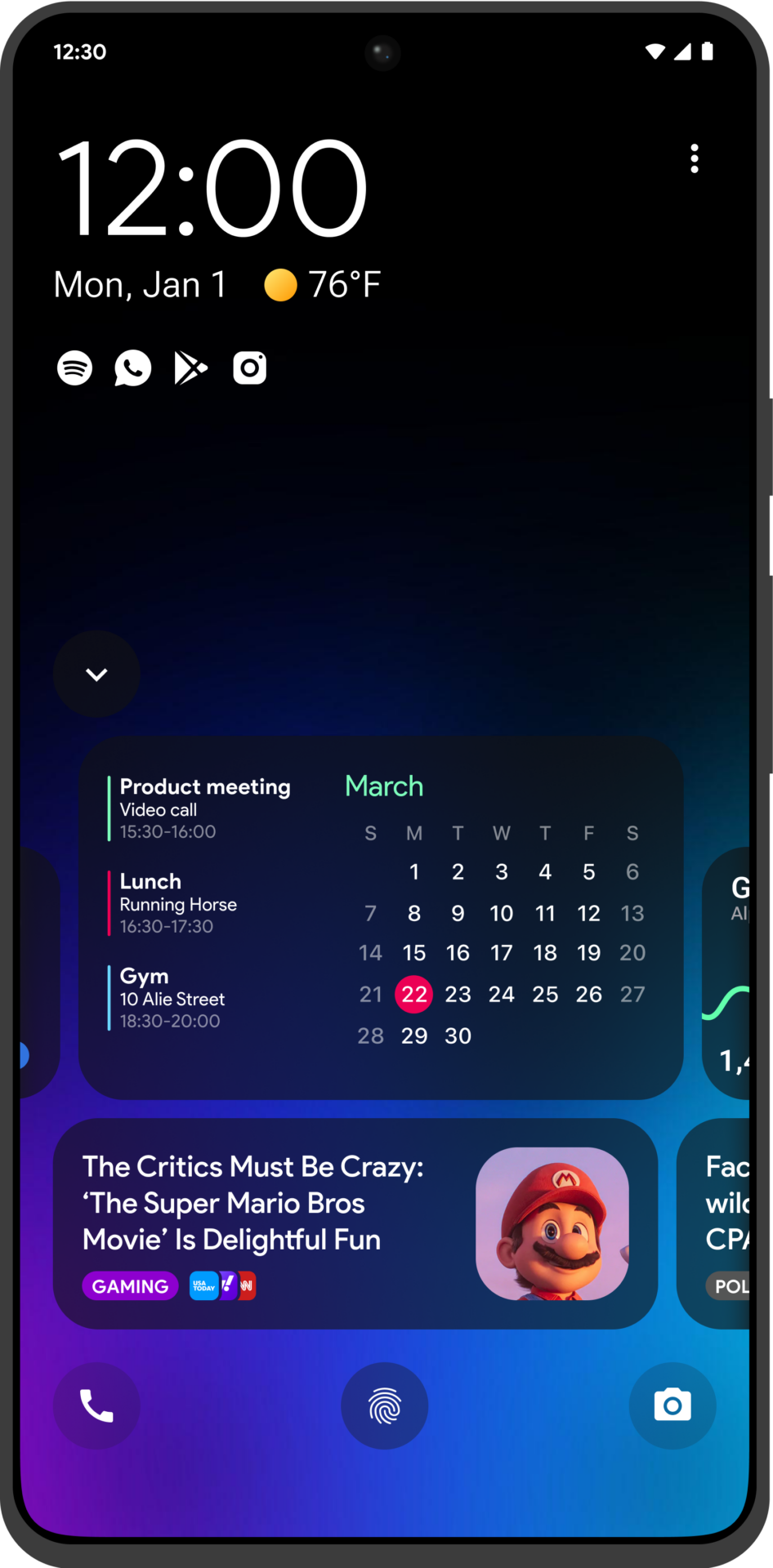Open the Spotify notification icon
773x1568 pixels.
pos(74,368)
